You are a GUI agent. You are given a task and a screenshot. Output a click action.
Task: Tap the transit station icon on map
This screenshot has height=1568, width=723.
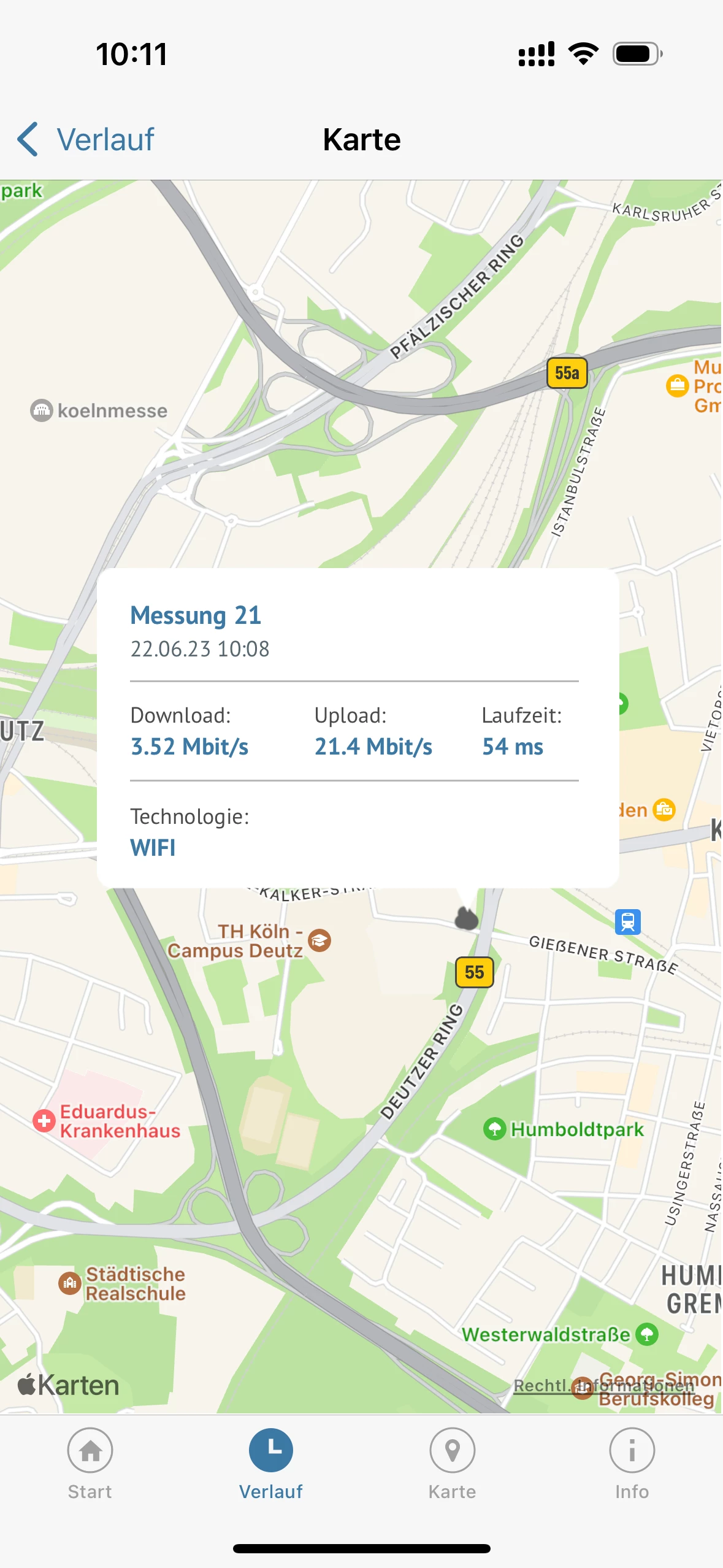[627, 921]
